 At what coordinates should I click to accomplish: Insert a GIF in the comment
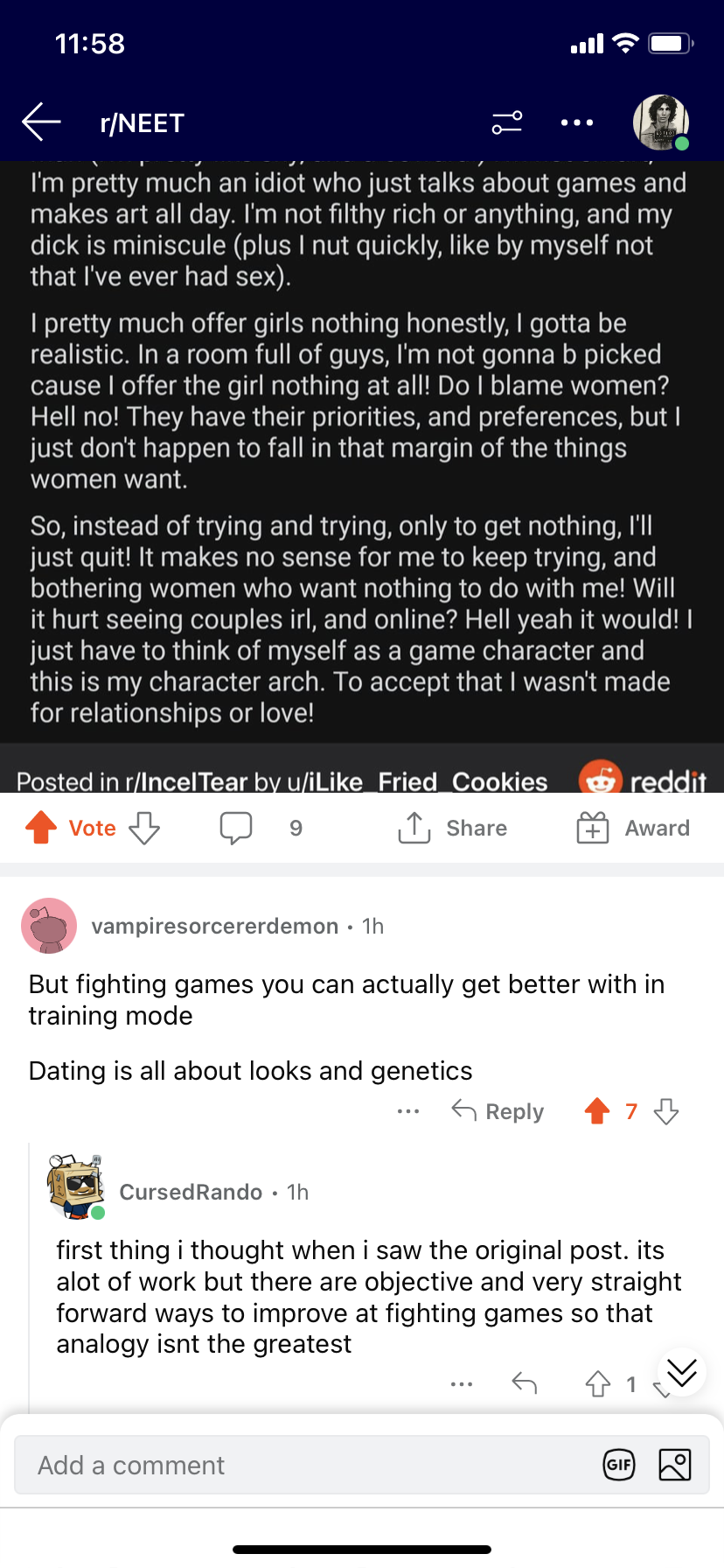[619, 1465]
